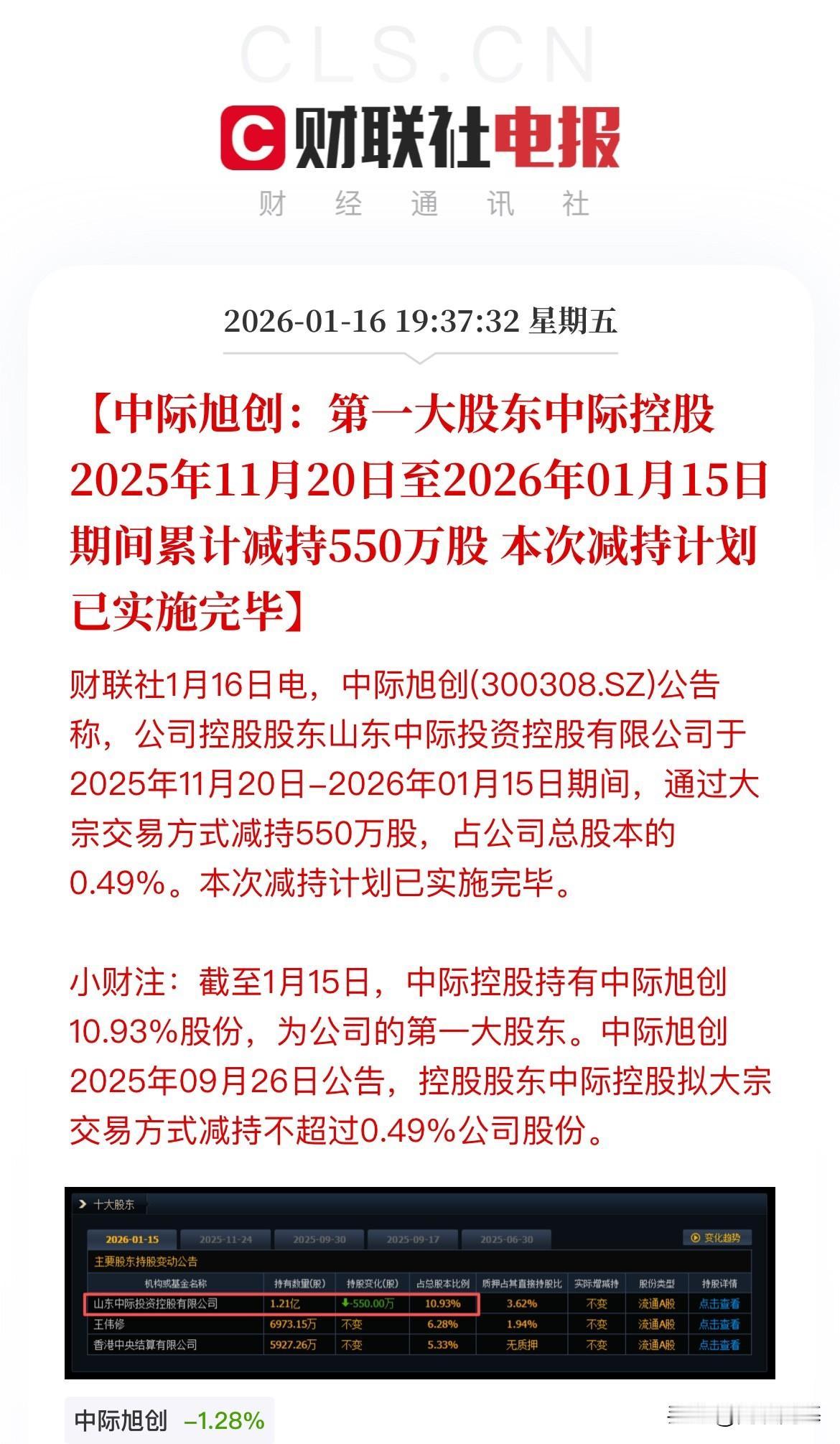Open 点击查看 for 山东中际投资控股有限公司
The image size is (840, 1444).
[x=722, y=1305]
